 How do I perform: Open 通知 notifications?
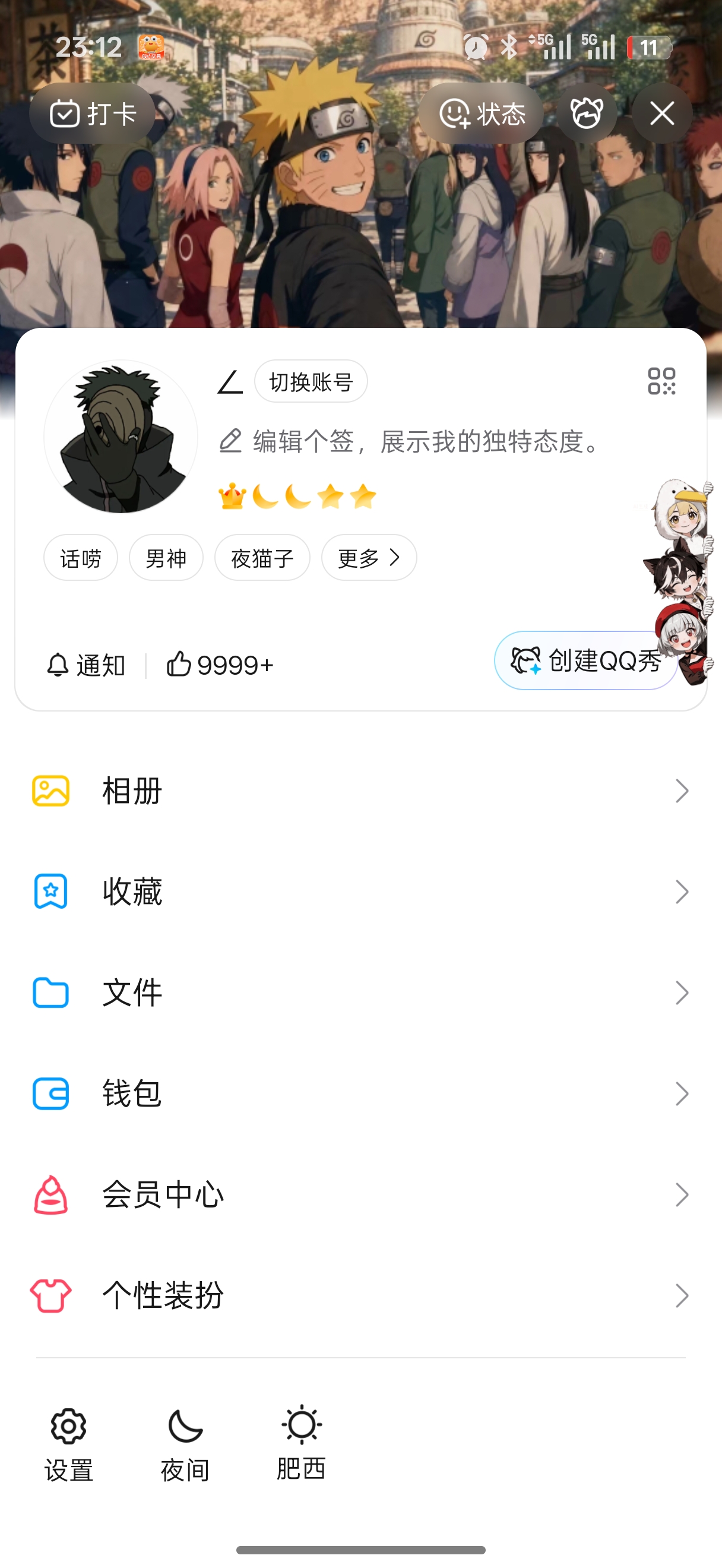(x=86, y=665)
